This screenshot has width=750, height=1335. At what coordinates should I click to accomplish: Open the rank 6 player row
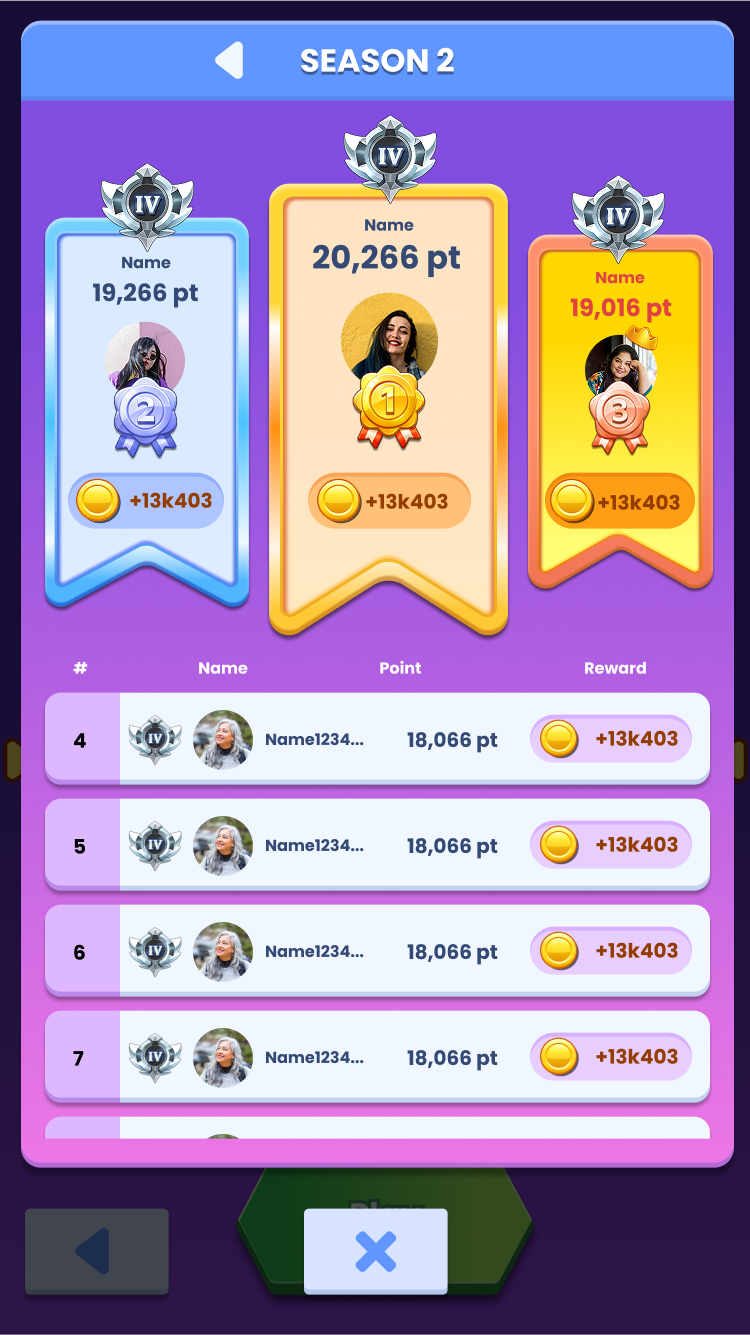pyautogui.click(x=377, y=952)
